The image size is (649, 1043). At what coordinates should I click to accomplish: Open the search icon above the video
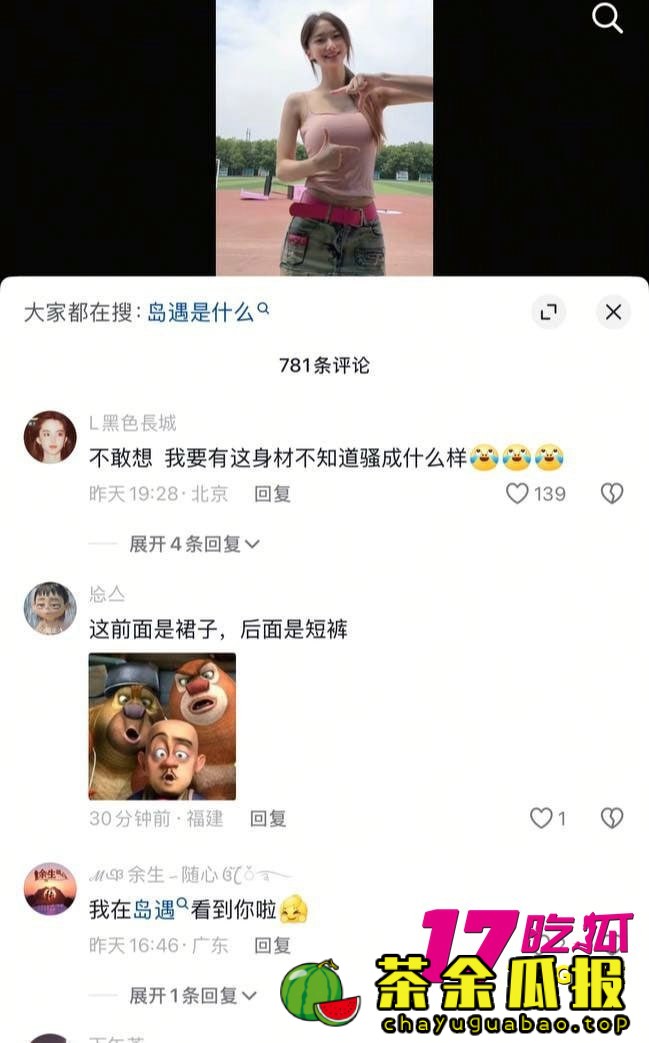pos(607,18)
